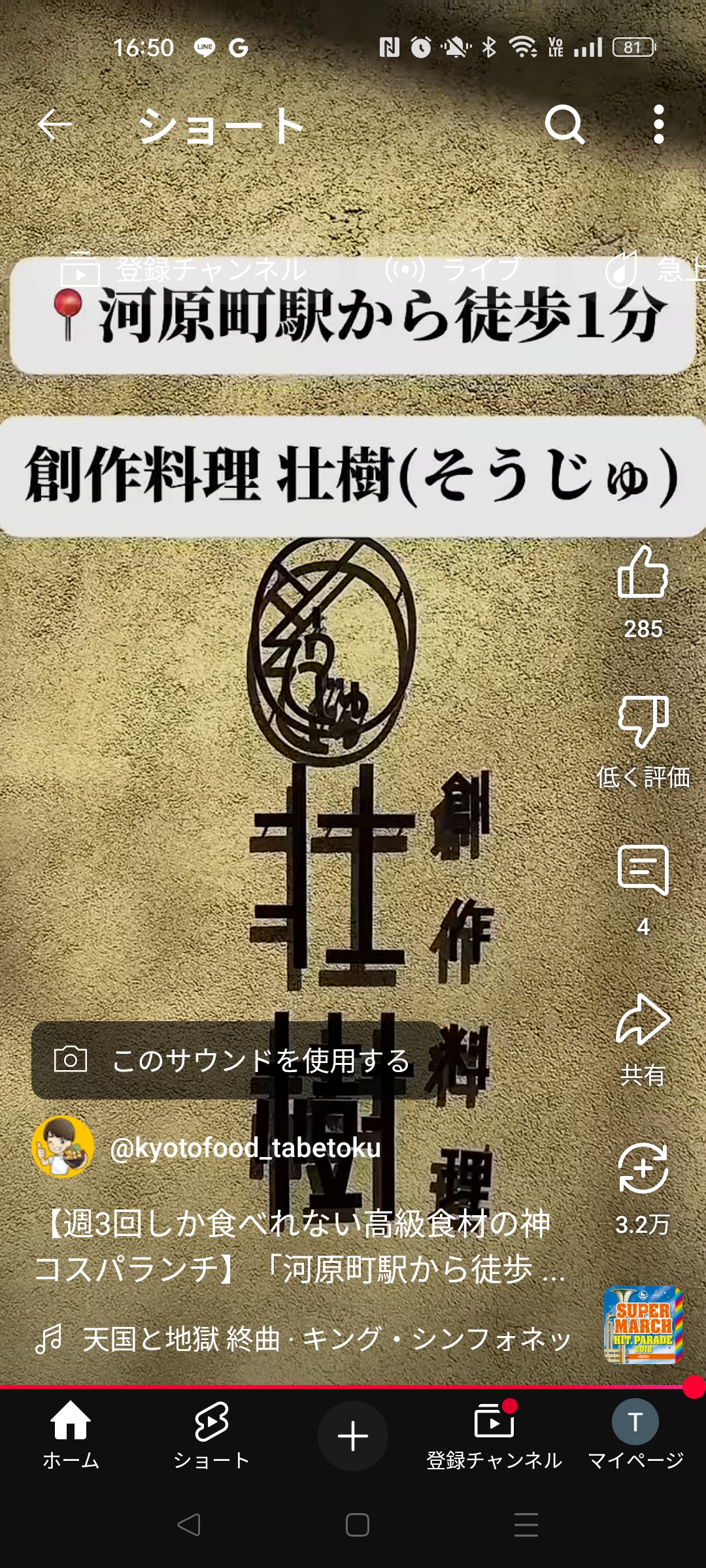Open search with the magnifier icon
The height and width of the screenshot is (1568, 706).
tap(564, 124)
